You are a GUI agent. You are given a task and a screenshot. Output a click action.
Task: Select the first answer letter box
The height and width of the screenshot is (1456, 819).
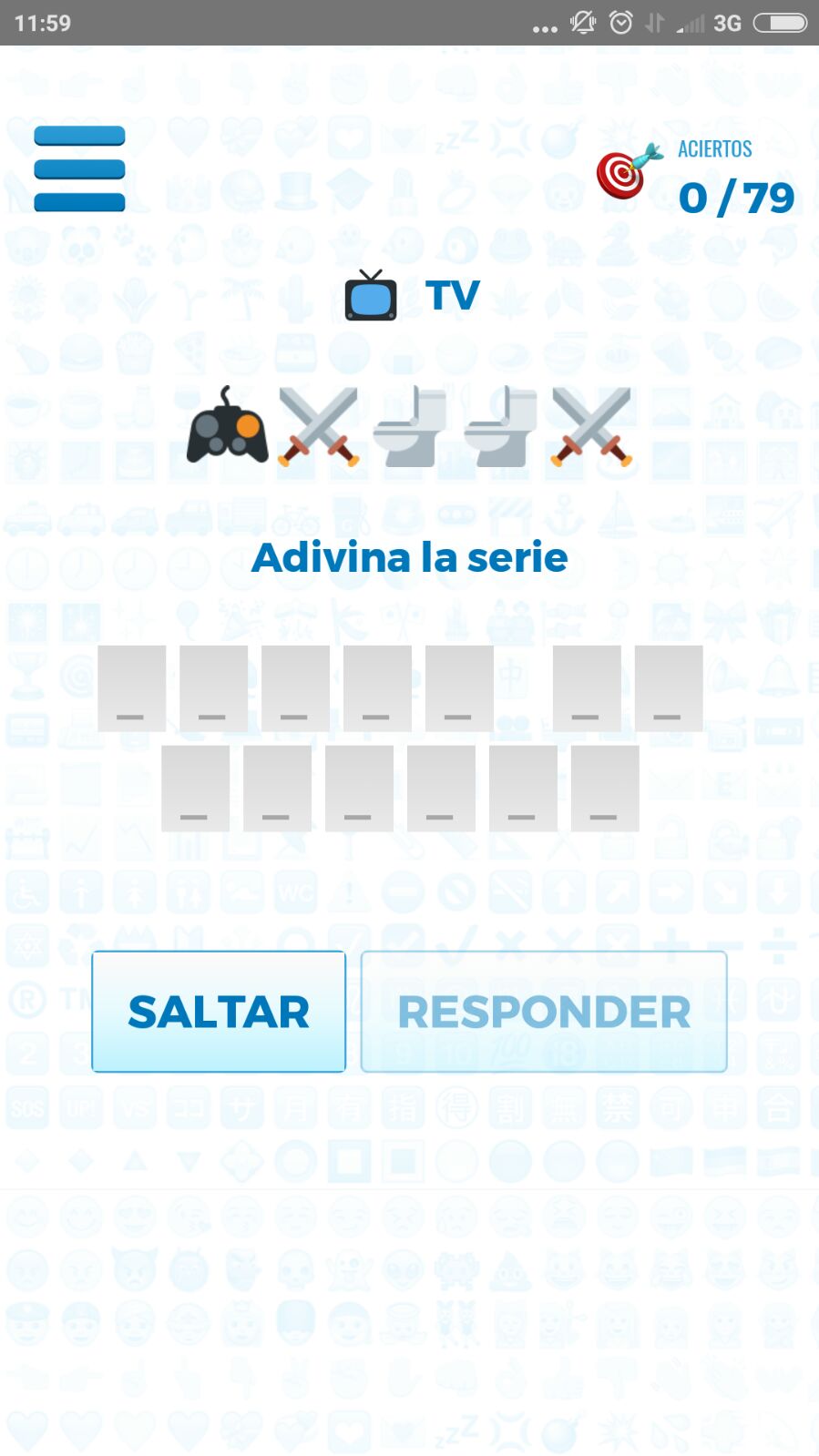click(132, 688)
